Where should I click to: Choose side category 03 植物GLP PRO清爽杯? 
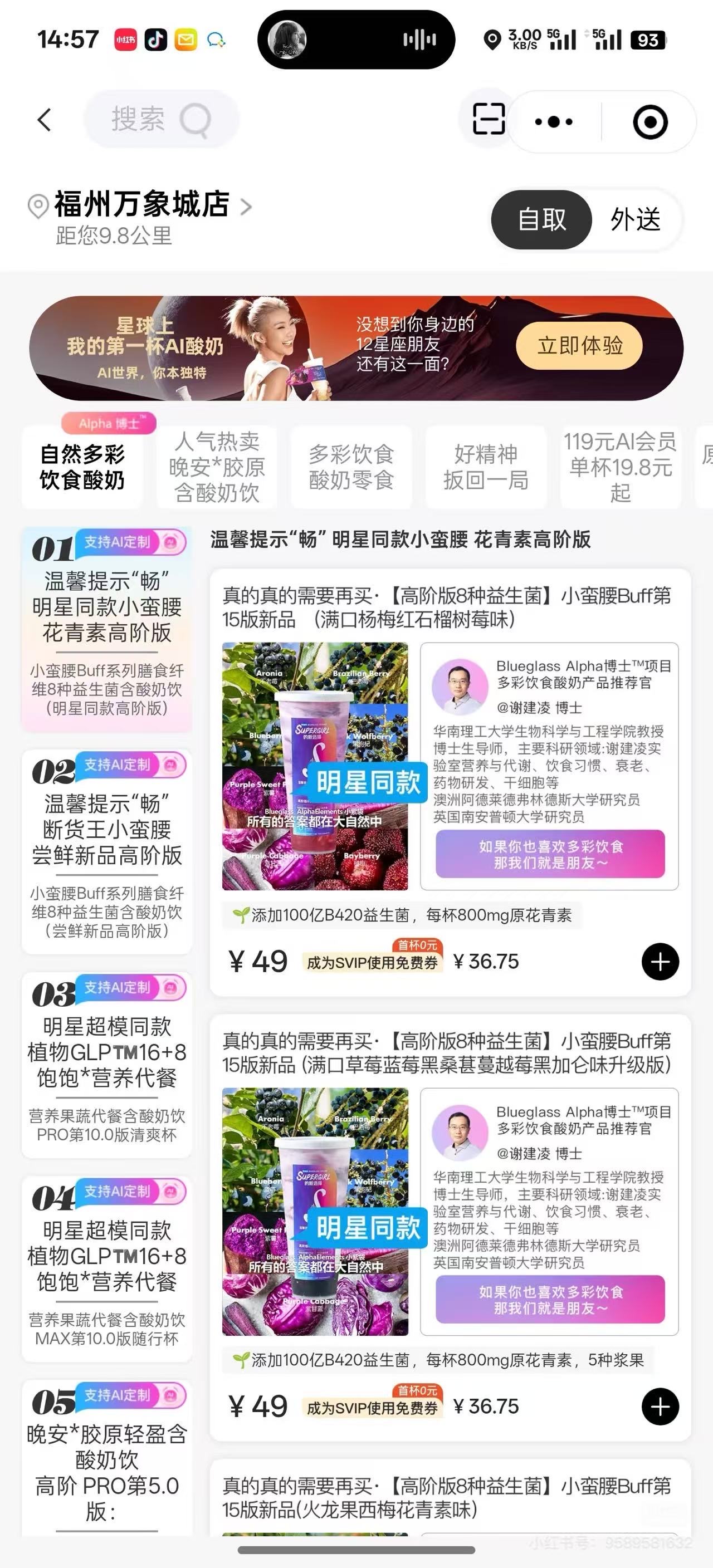click(x=106, y=1065)
